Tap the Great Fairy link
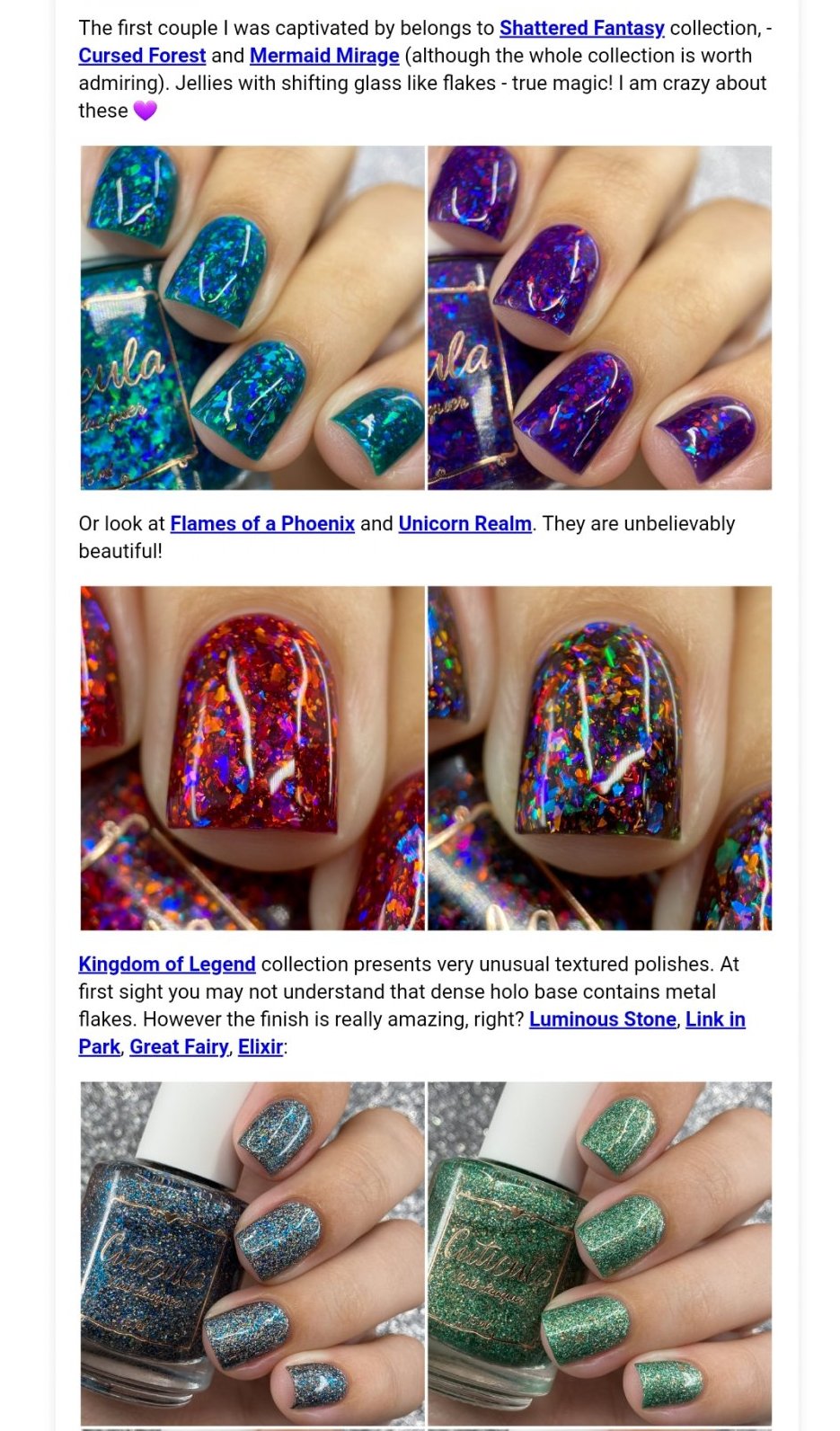 point(179,1046)
